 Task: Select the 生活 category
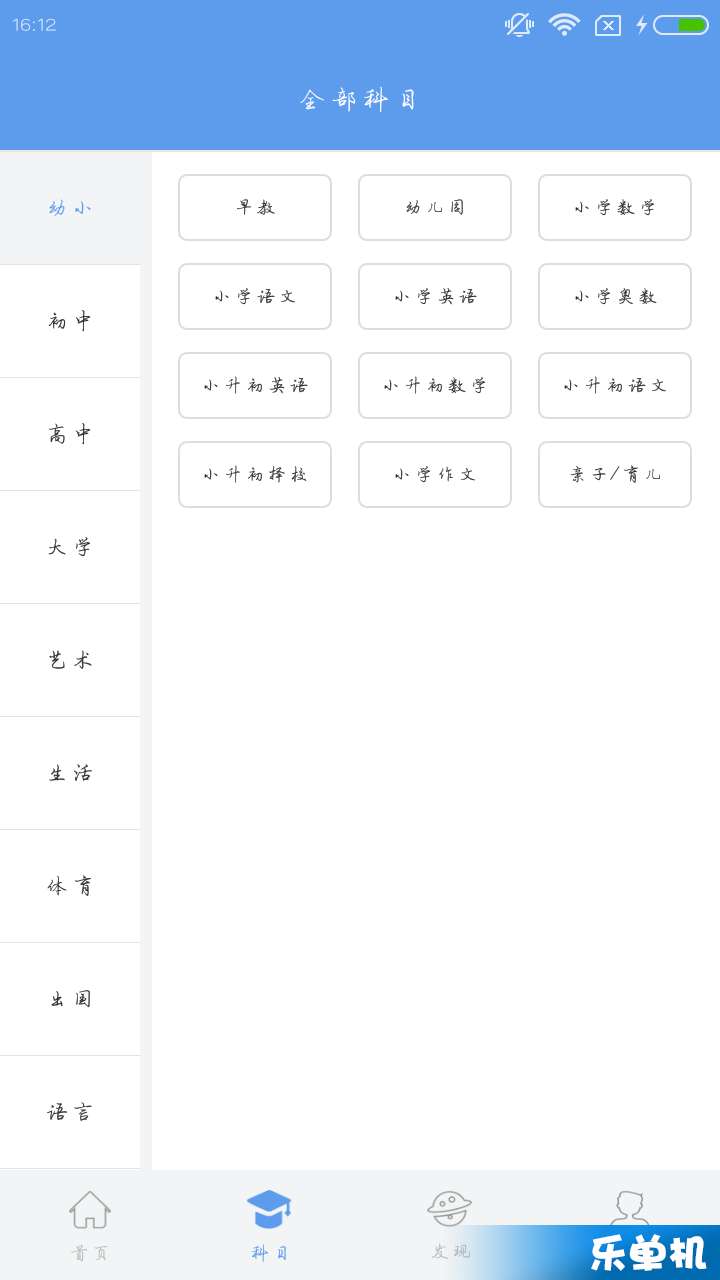70,773
